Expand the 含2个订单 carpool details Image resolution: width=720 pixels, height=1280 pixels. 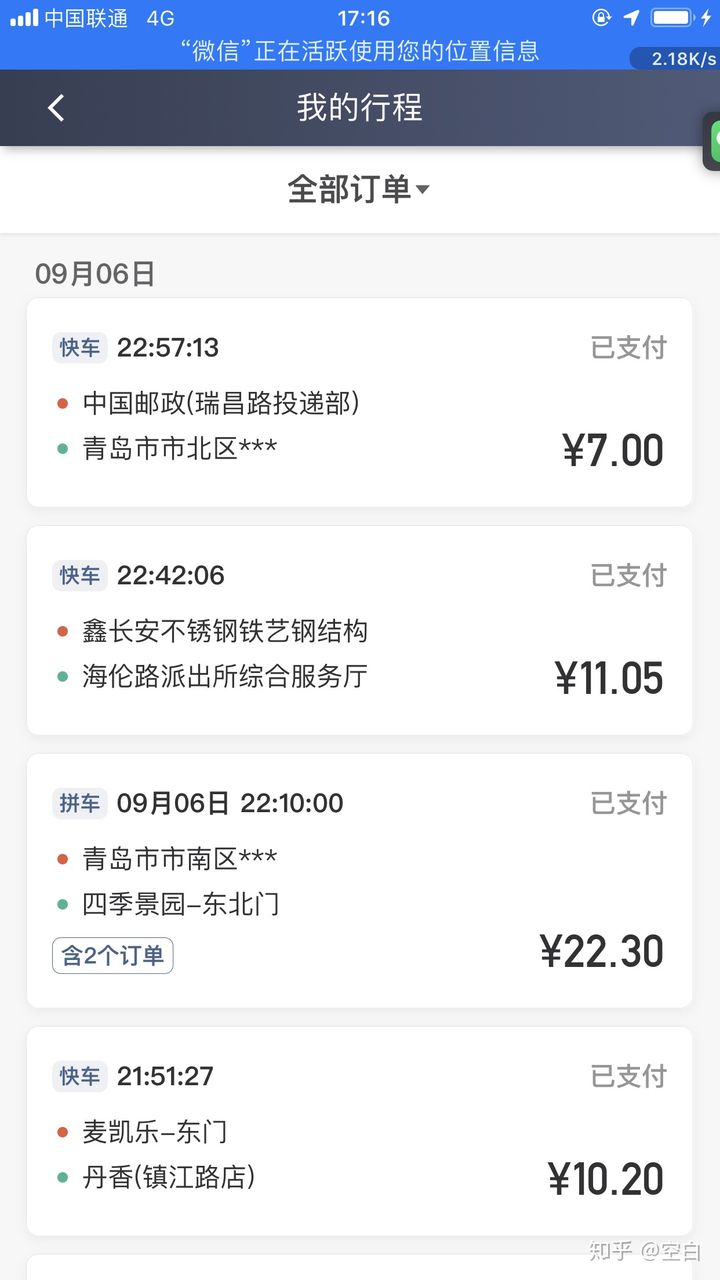[x=112, y=955]
